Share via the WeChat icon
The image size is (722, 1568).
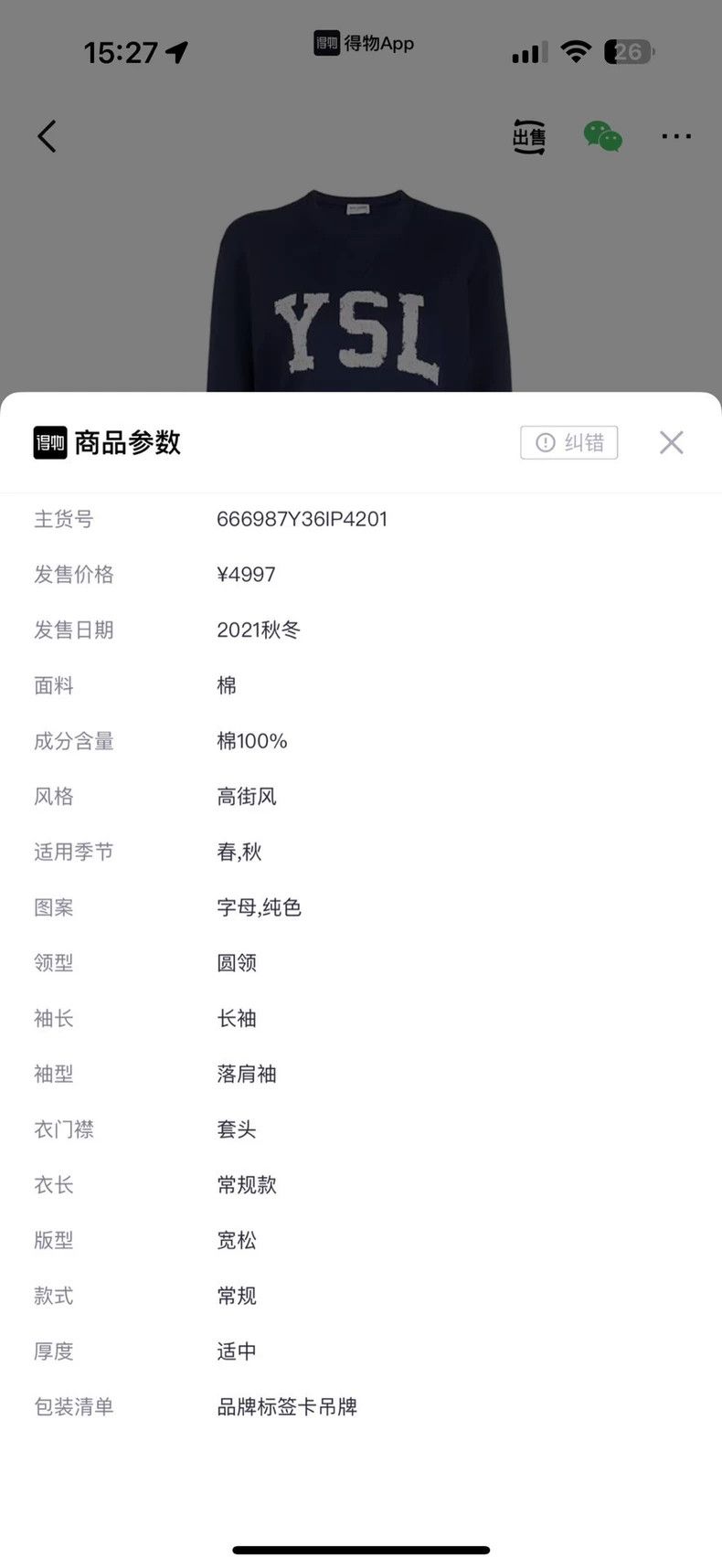click(603, 136)
